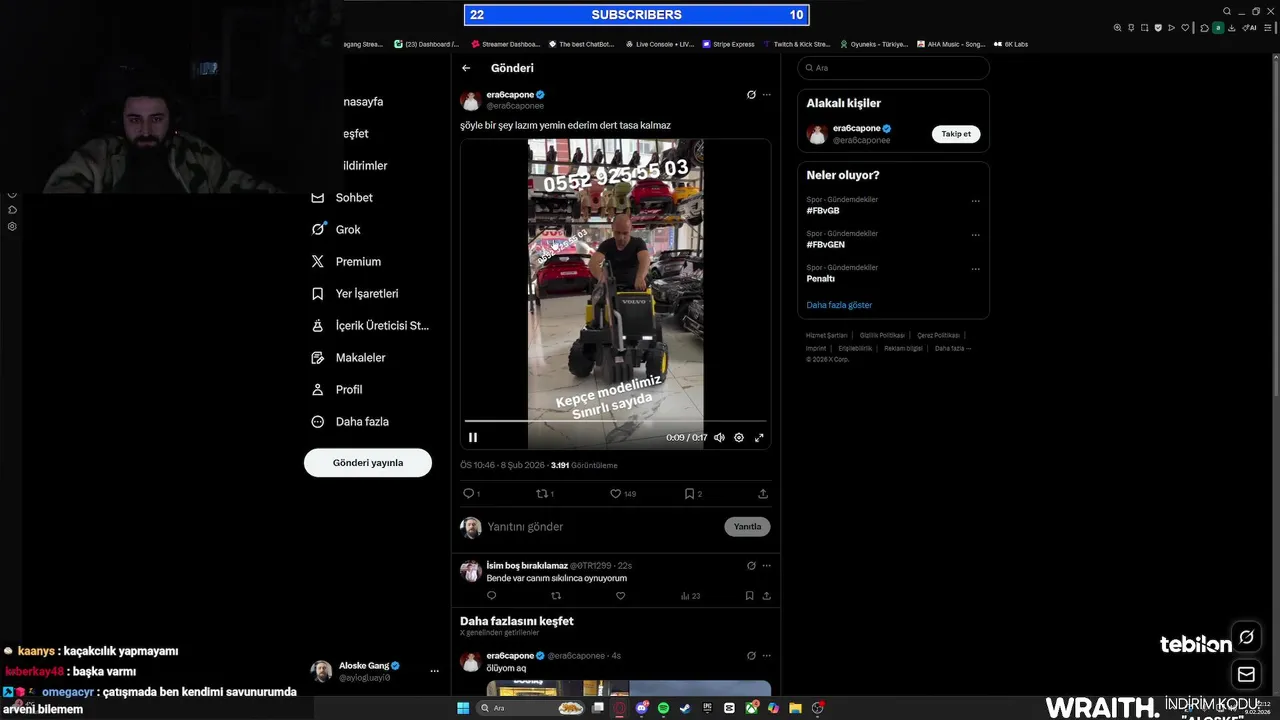Image resolution: width=1280 pixels, height=720 pixels.
Task: Open the Profil page
Action: [x=348, y=390]
